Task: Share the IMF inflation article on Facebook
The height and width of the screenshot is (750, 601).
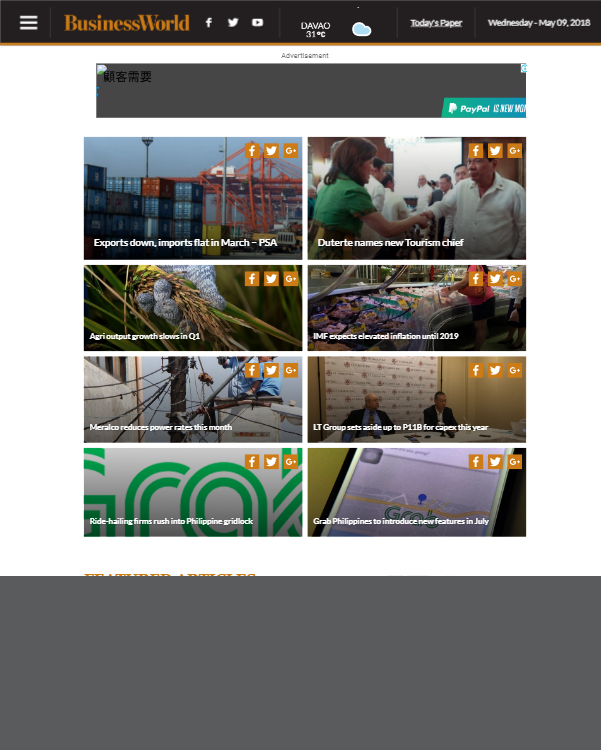Action: pyautogui.click(x=476, y=279)
